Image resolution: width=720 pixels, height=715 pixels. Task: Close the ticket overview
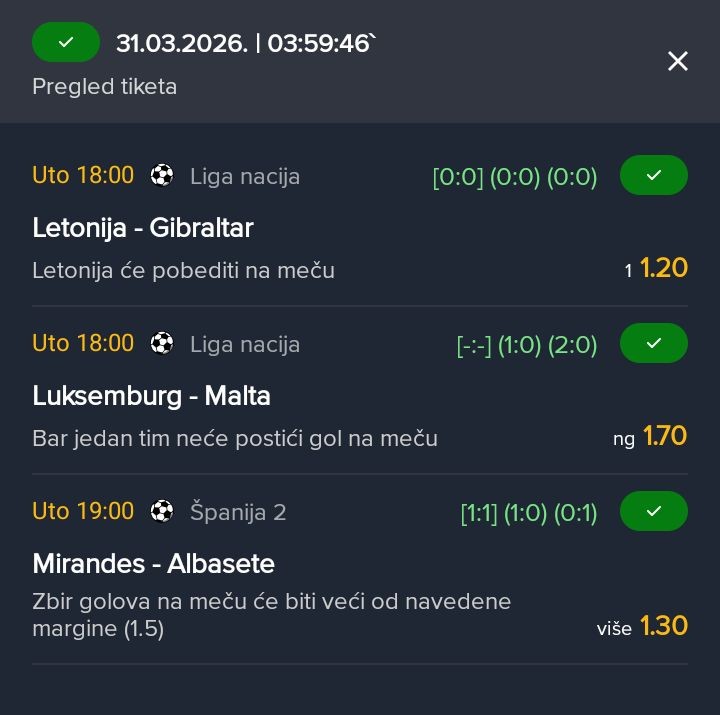point(677,62)
